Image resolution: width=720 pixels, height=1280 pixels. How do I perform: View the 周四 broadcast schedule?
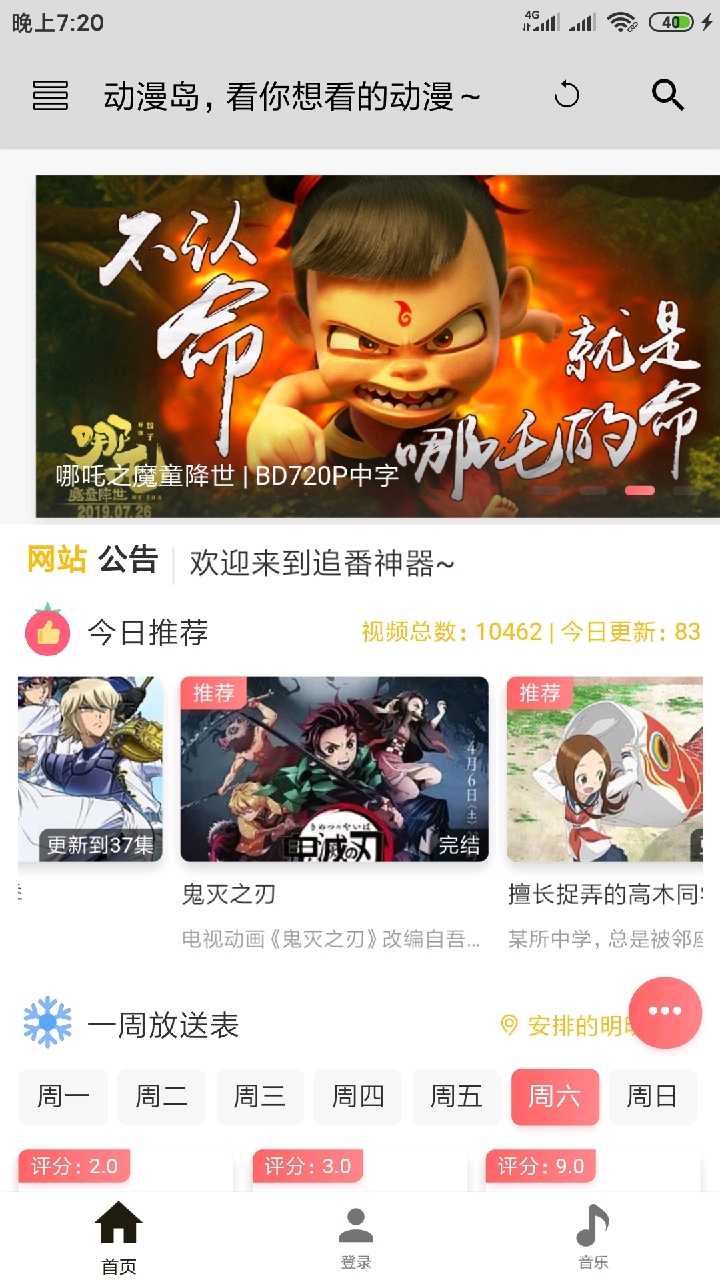357,1097
